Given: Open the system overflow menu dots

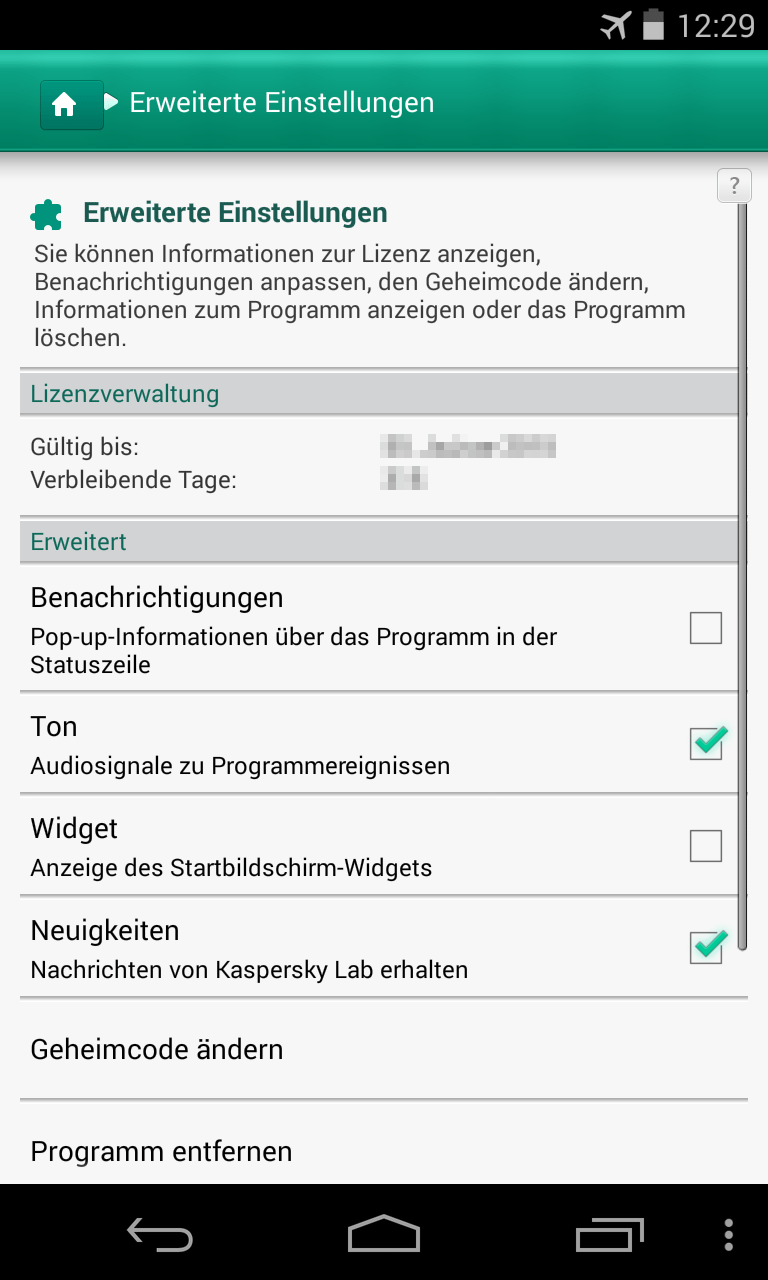Looking at the screenshot, I should (729, 1234).
